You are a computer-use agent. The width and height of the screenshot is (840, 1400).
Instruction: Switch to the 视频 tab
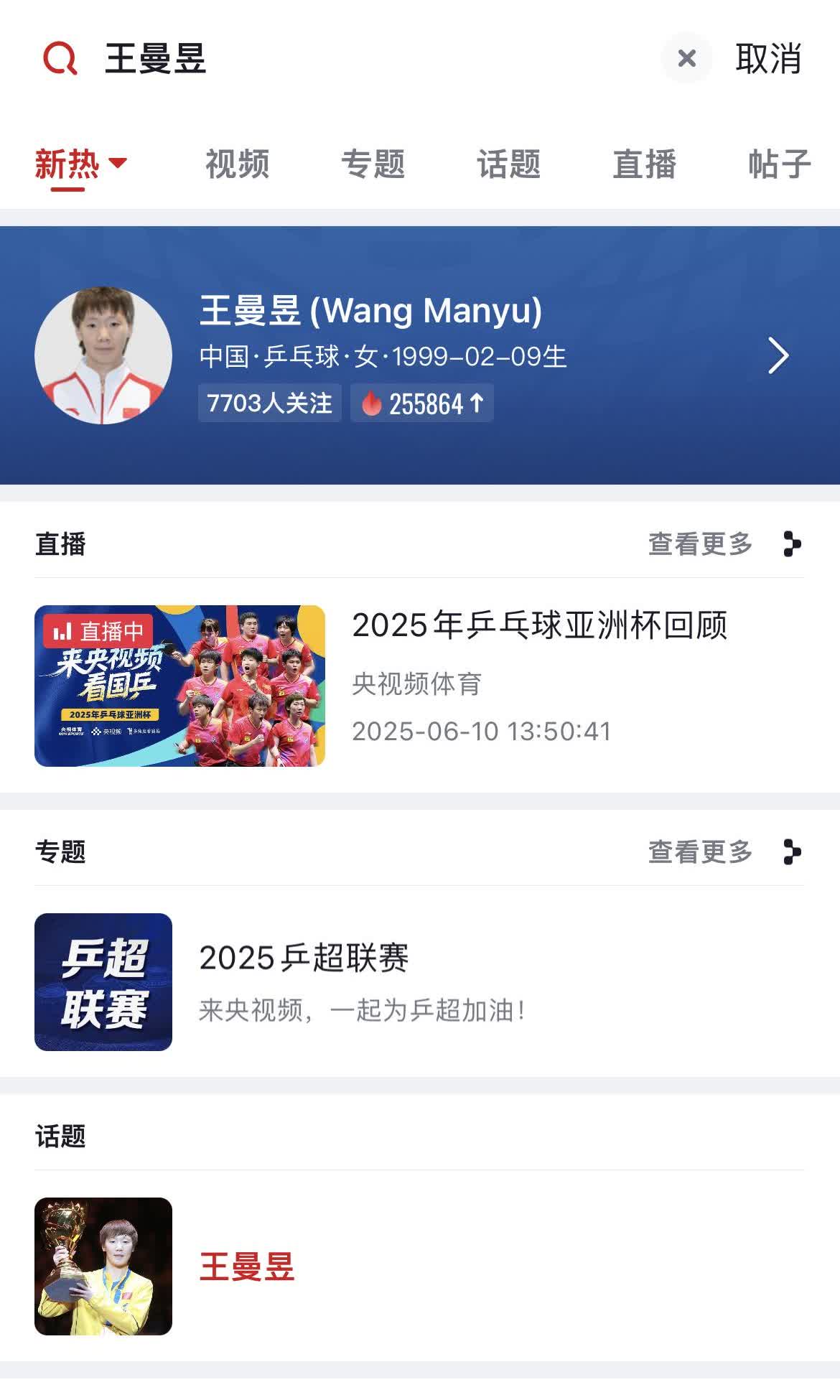point(237,164)
